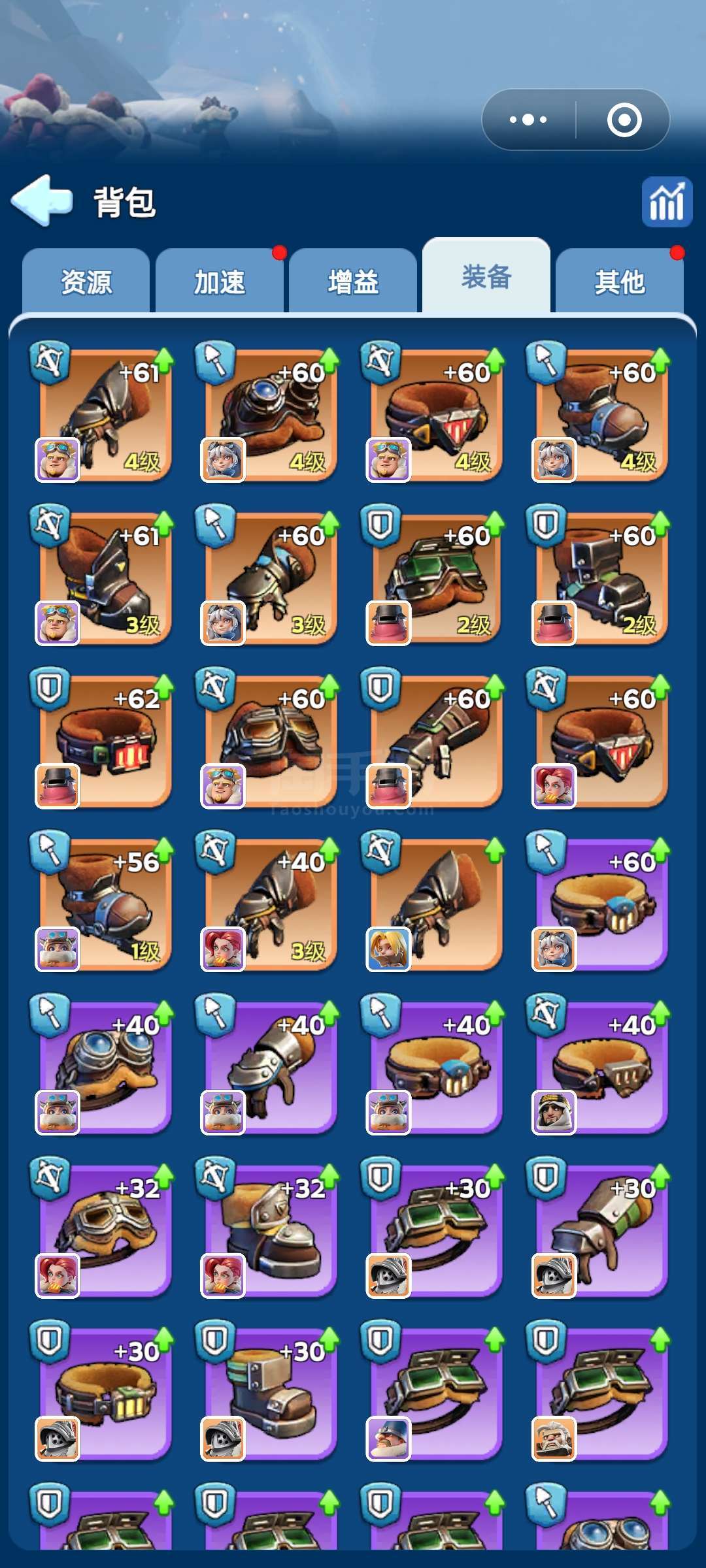Select the +60 purple belt item
706x1568 pixels.
(599, 903)
